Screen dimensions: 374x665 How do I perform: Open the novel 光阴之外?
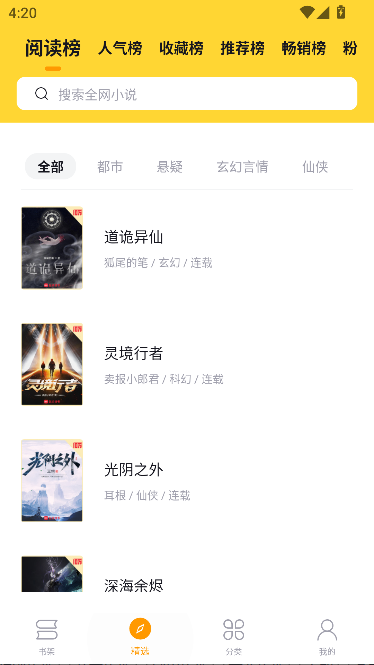tap(187, 481)
